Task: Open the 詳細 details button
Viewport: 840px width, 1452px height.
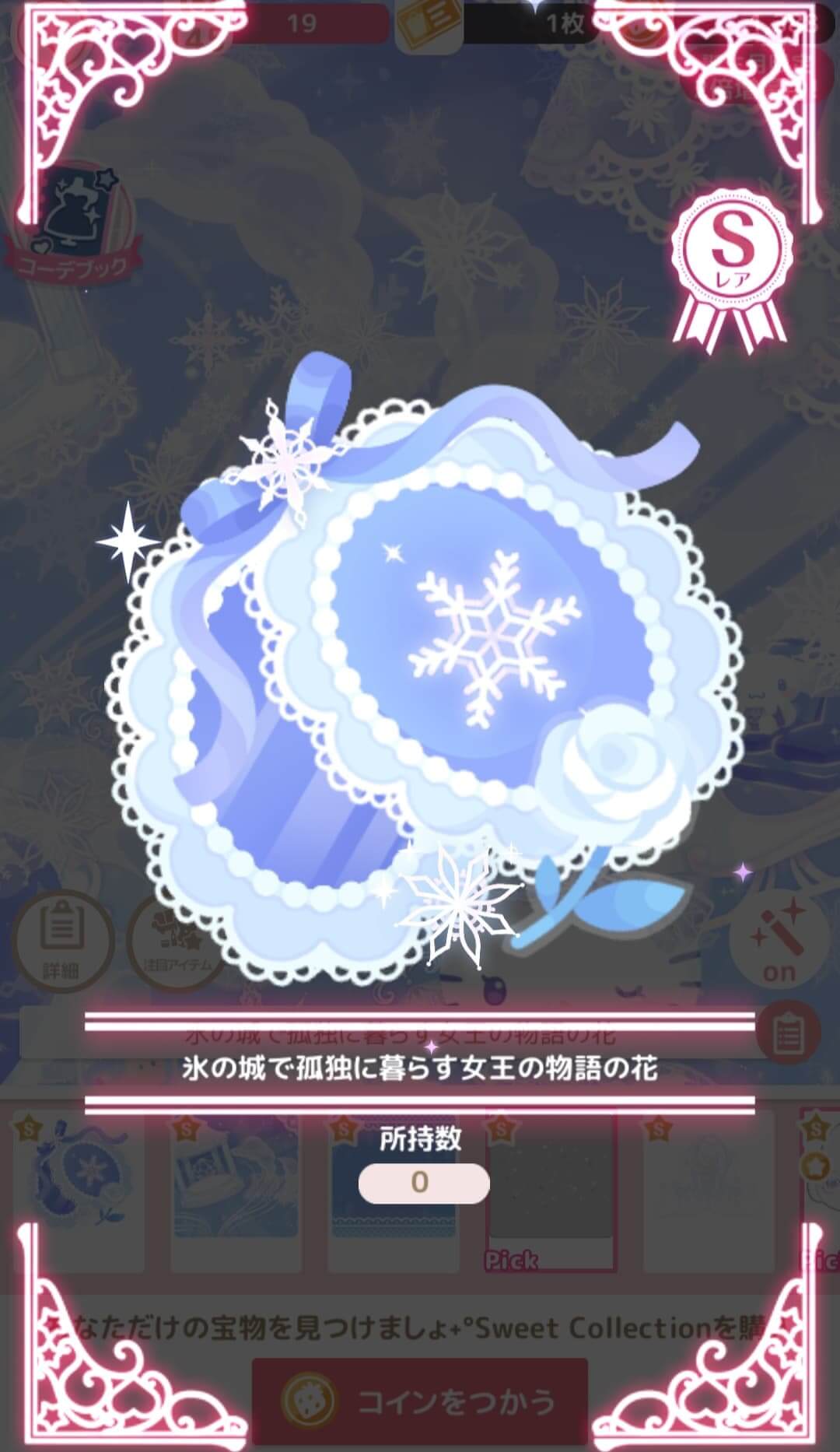Action: pyautogui.click(x=62, y=940)
